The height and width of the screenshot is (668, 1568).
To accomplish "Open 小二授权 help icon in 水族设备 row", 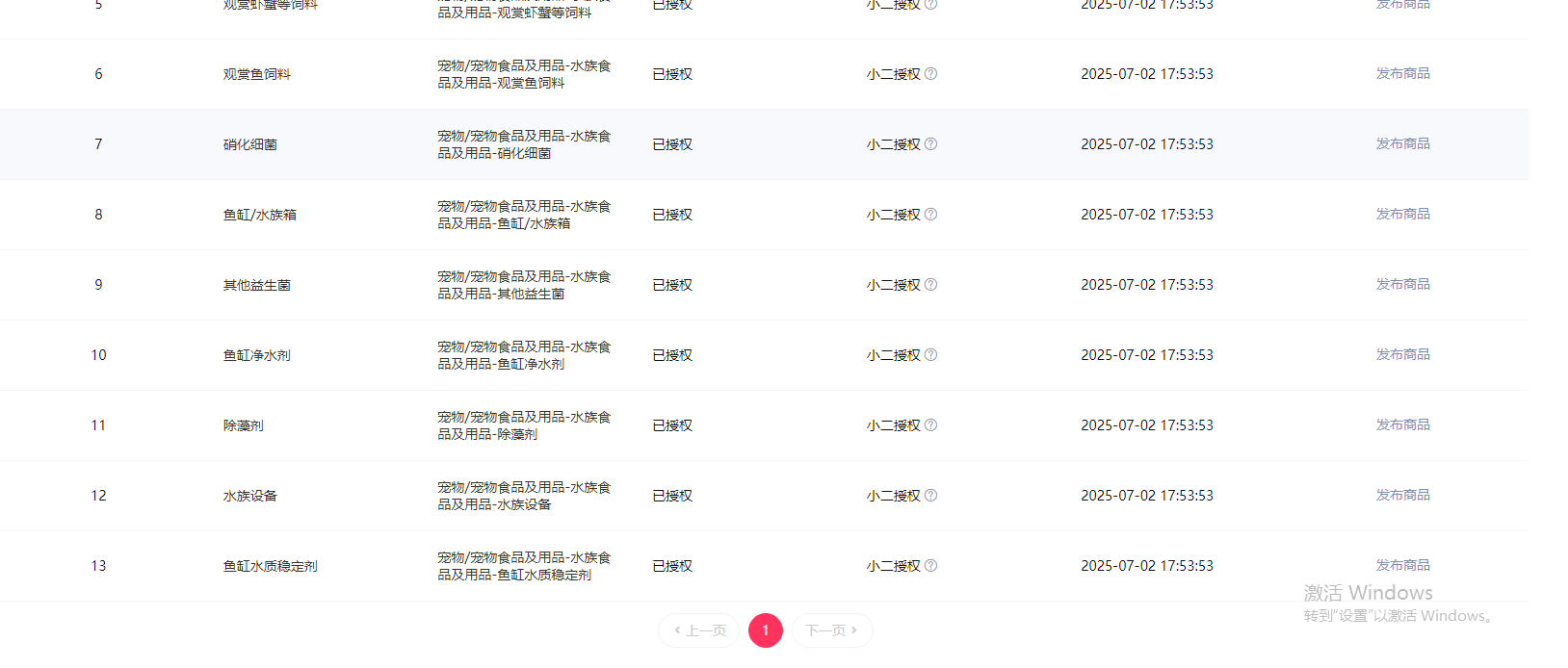I will 930,496.
